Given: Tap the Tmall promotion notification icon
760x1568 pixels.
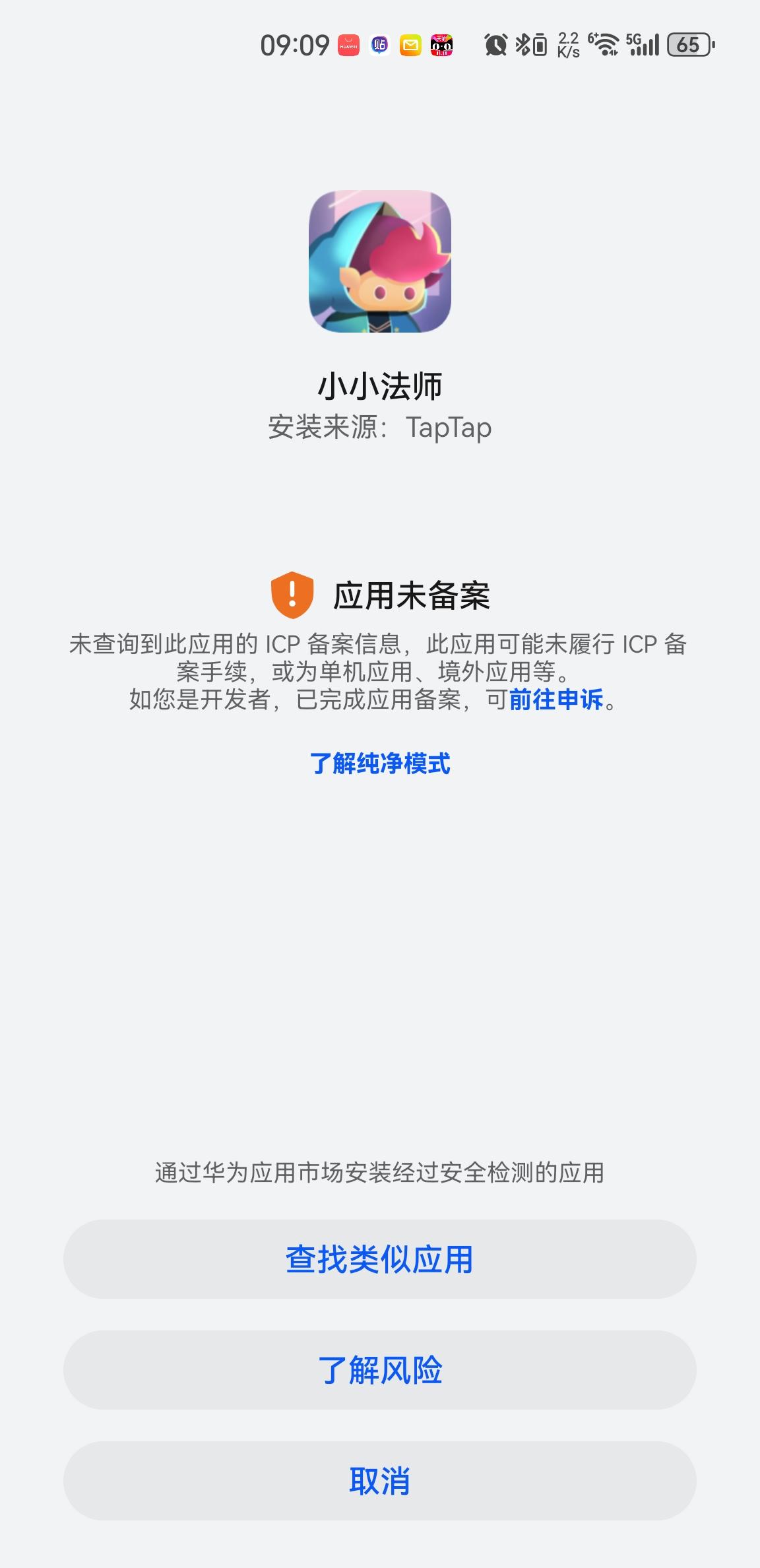Looking at the screenshot, I should tap(442, 45).
